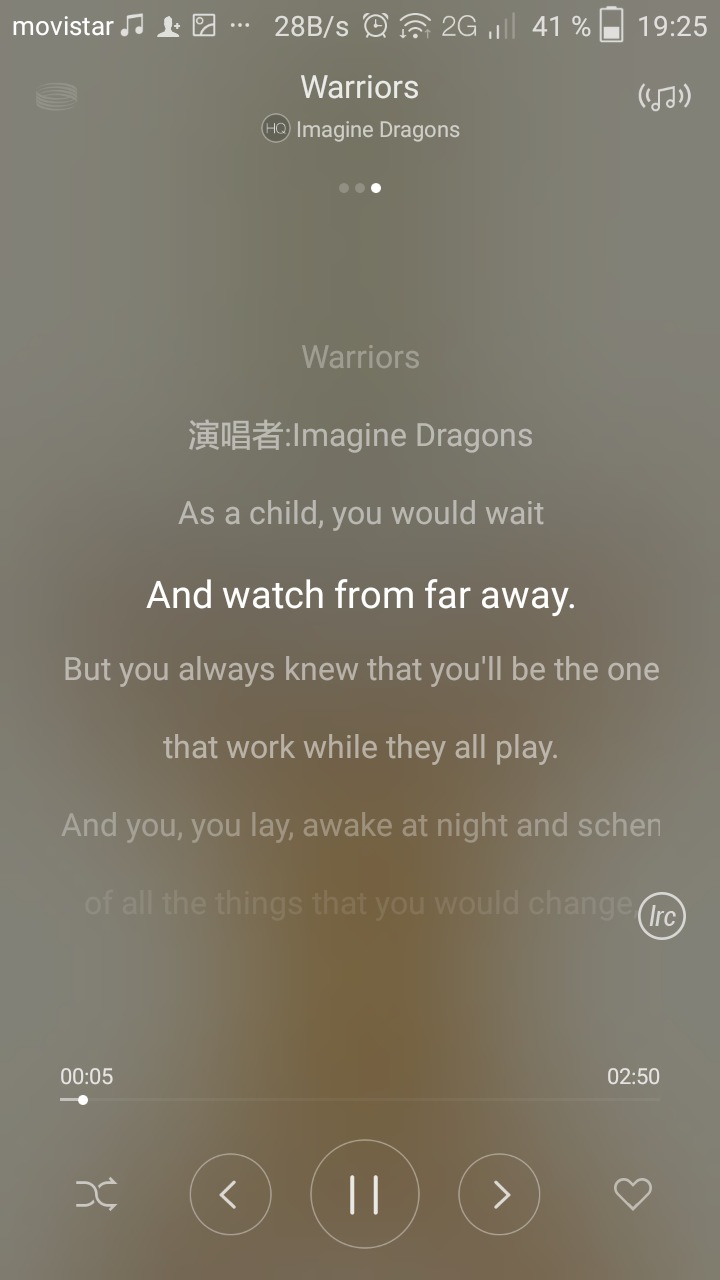Skip to the next track

click(499, 1194)
